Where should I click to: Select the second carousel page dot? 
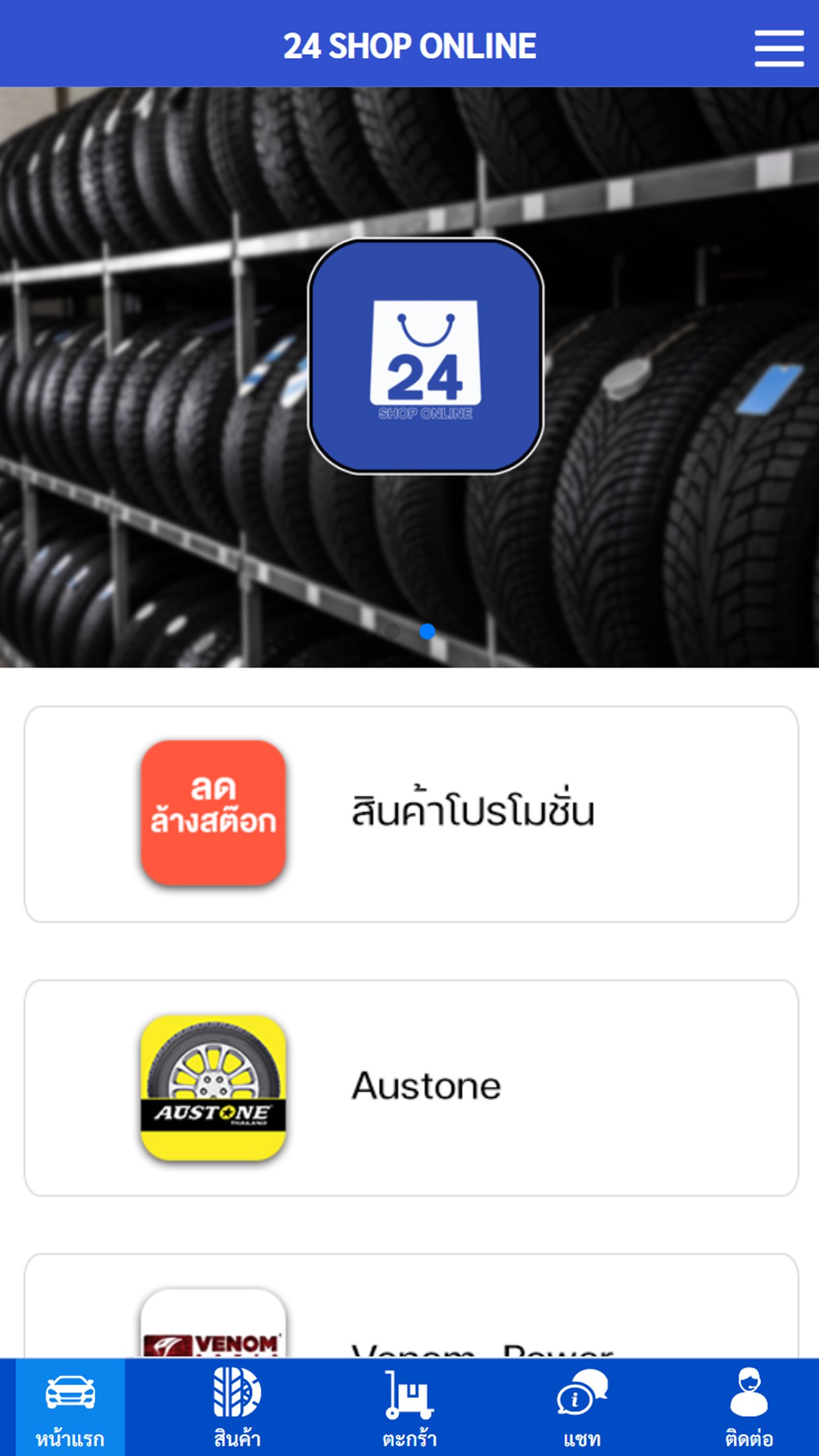(x=427, y=632)
